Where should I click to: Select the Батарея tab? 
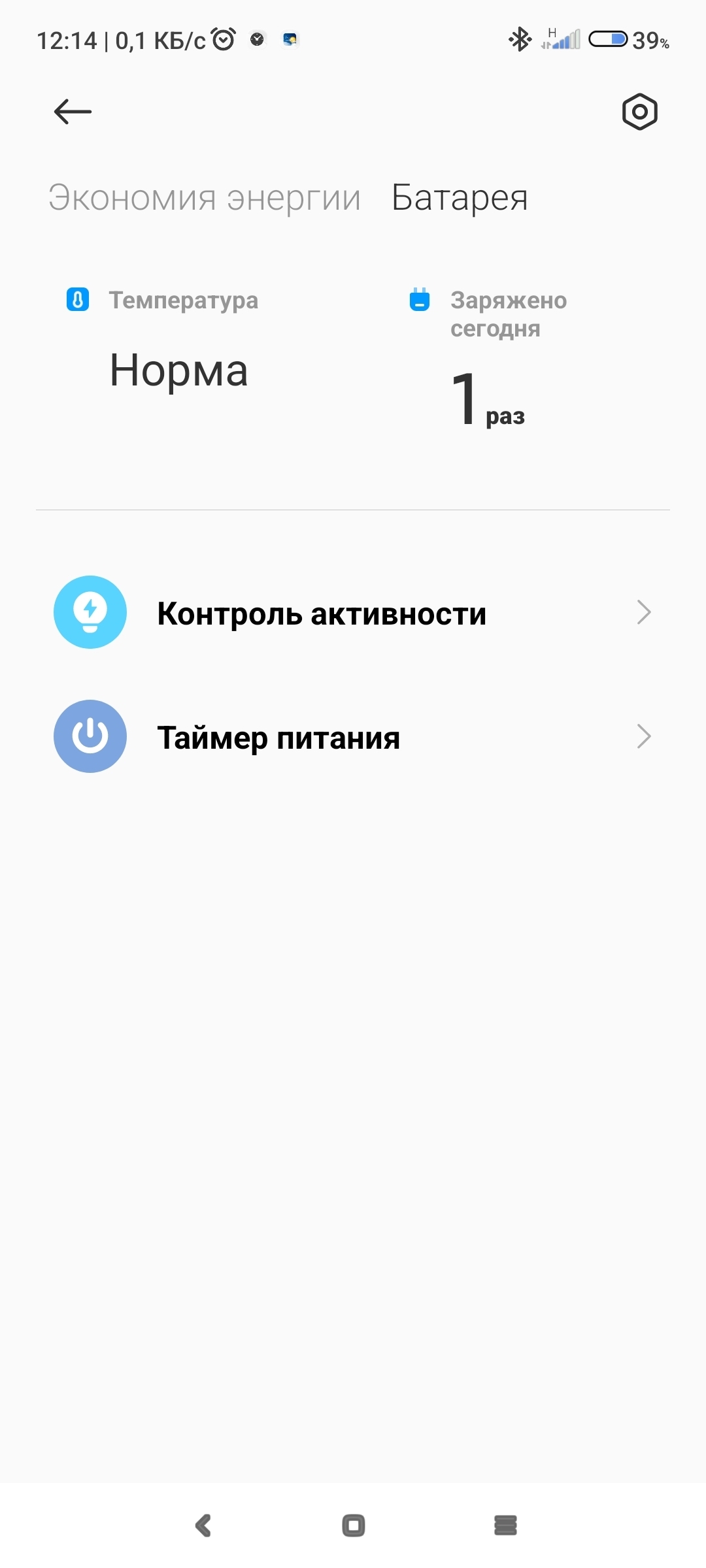pos(459,198)
